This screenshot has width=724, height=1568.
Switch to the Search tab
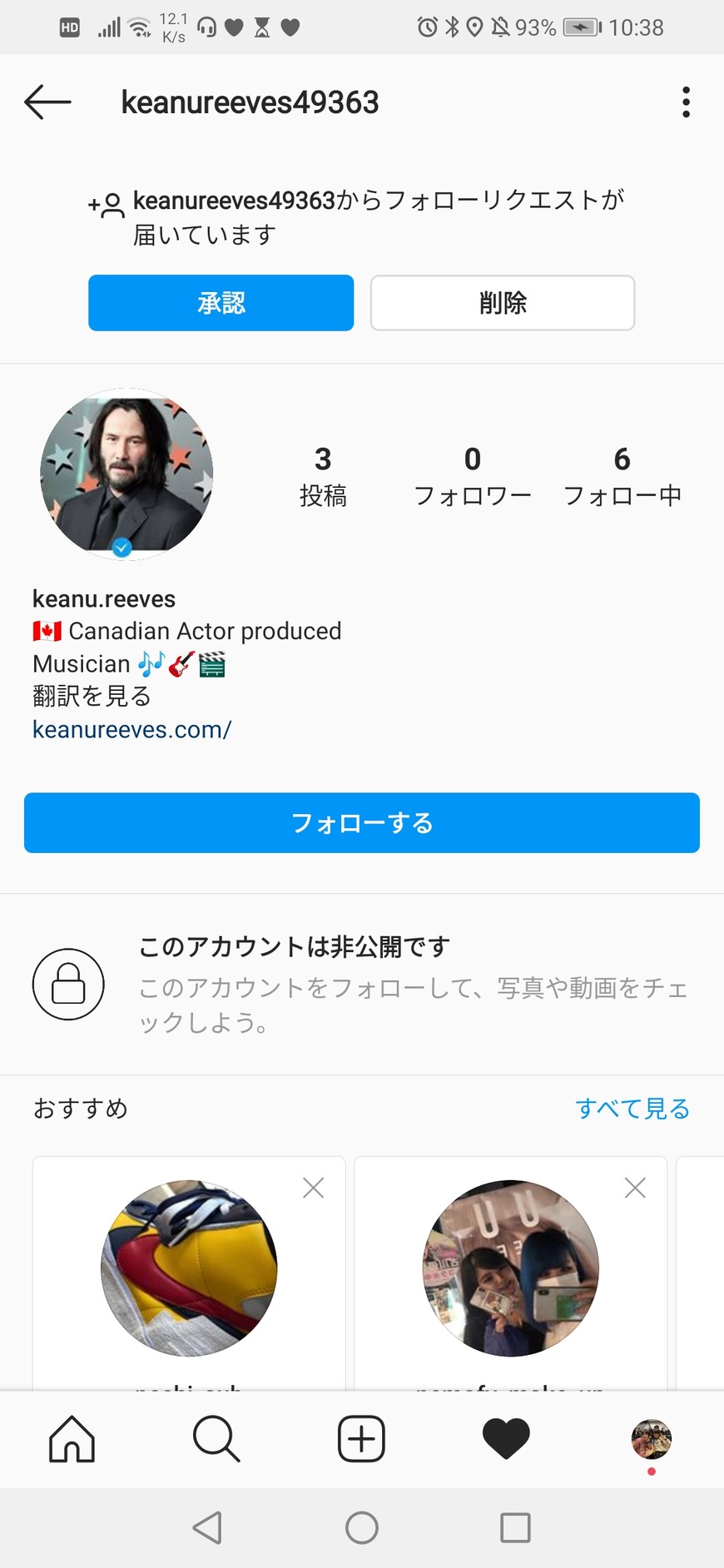(216, 1438)
